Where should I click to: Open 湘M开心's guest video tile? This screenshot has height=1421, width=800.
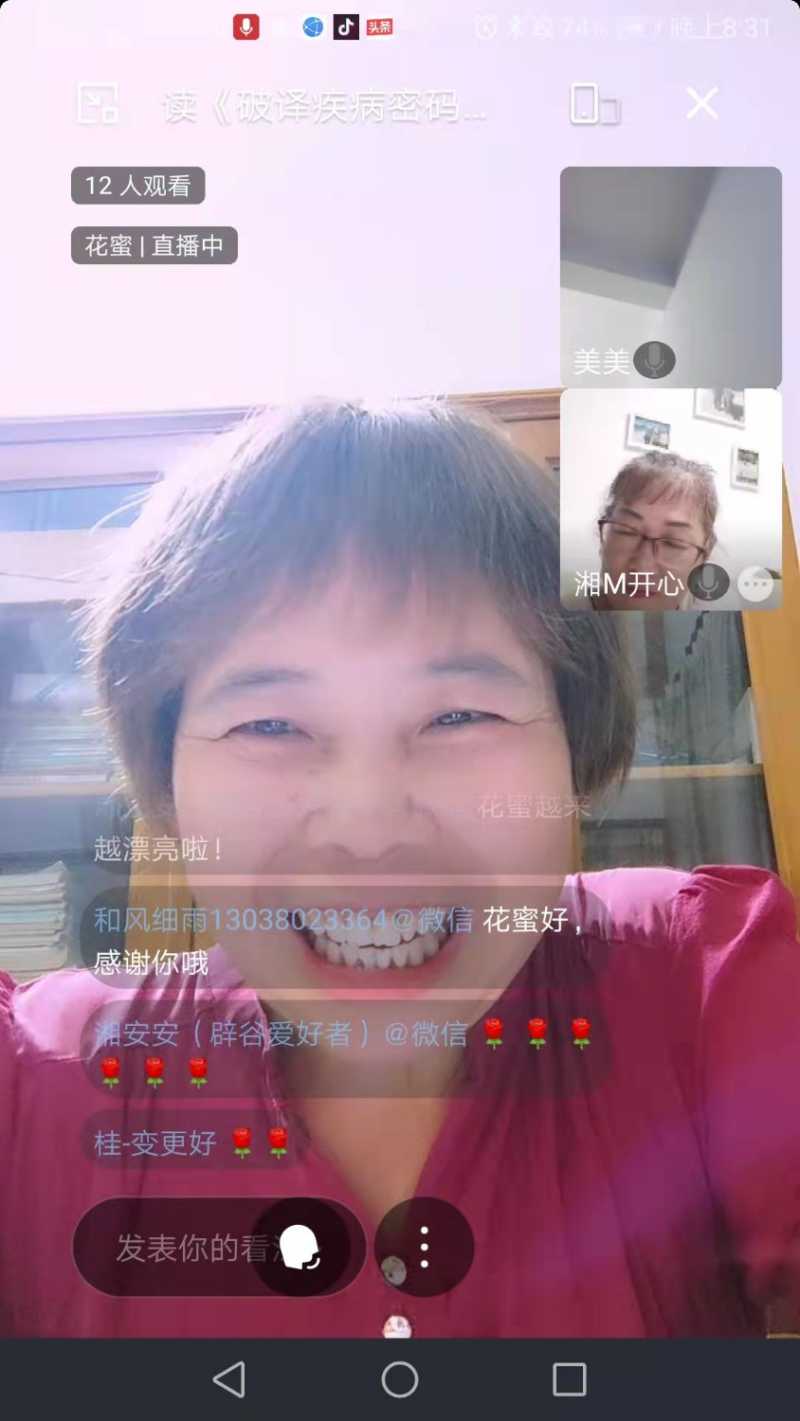(670, 495)
